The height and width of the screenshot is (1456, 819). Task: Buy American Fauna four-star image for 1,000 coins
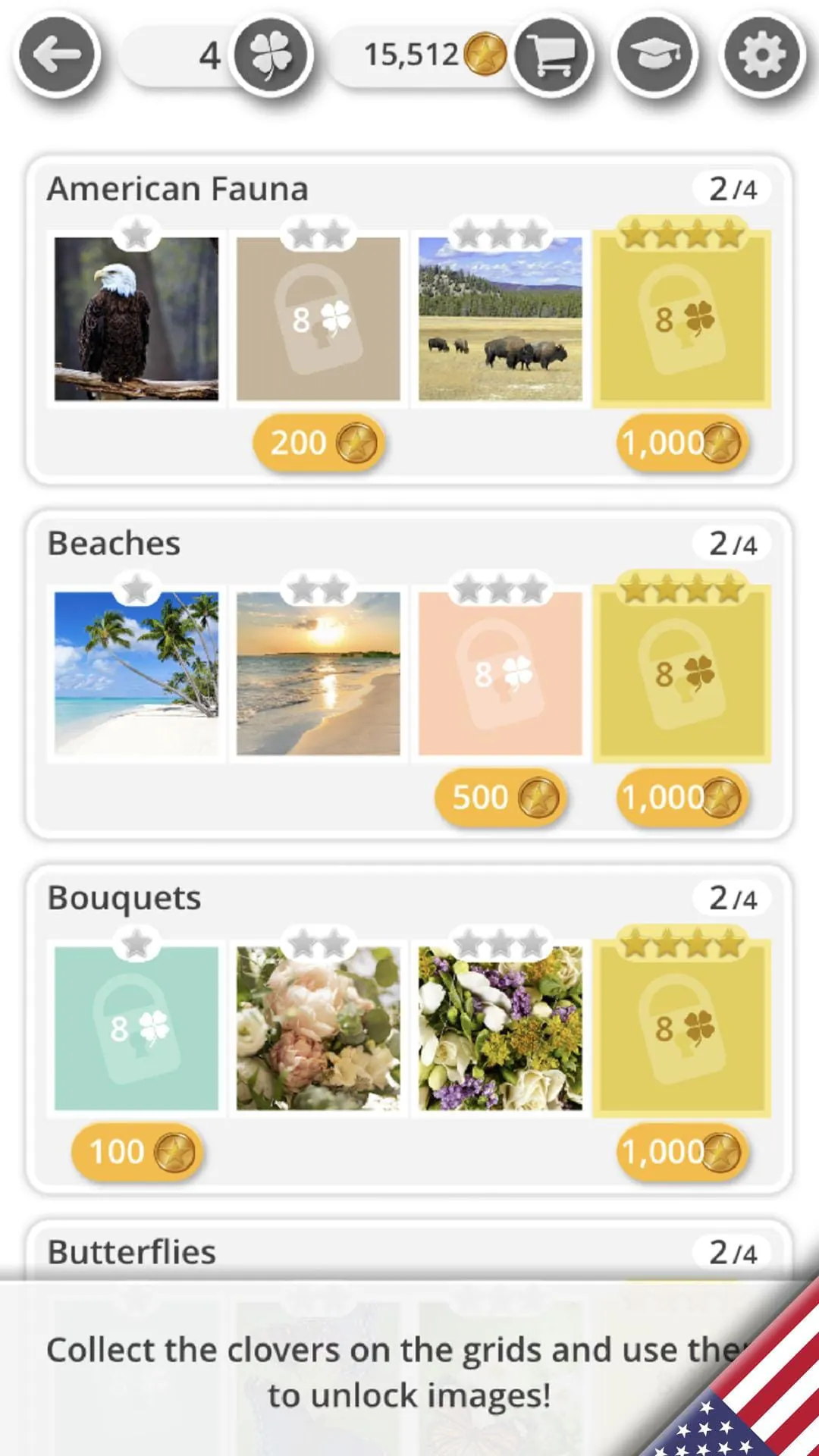682,443
